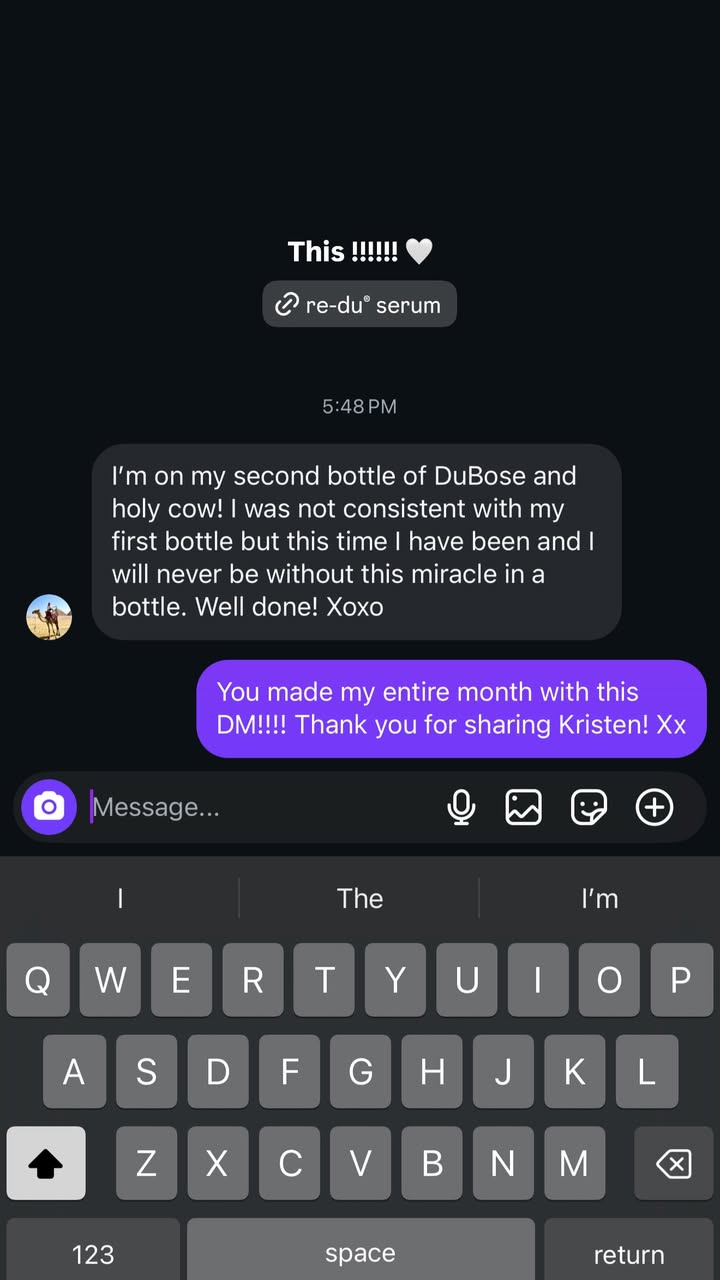Open the sticker picker

click(589, 807)
